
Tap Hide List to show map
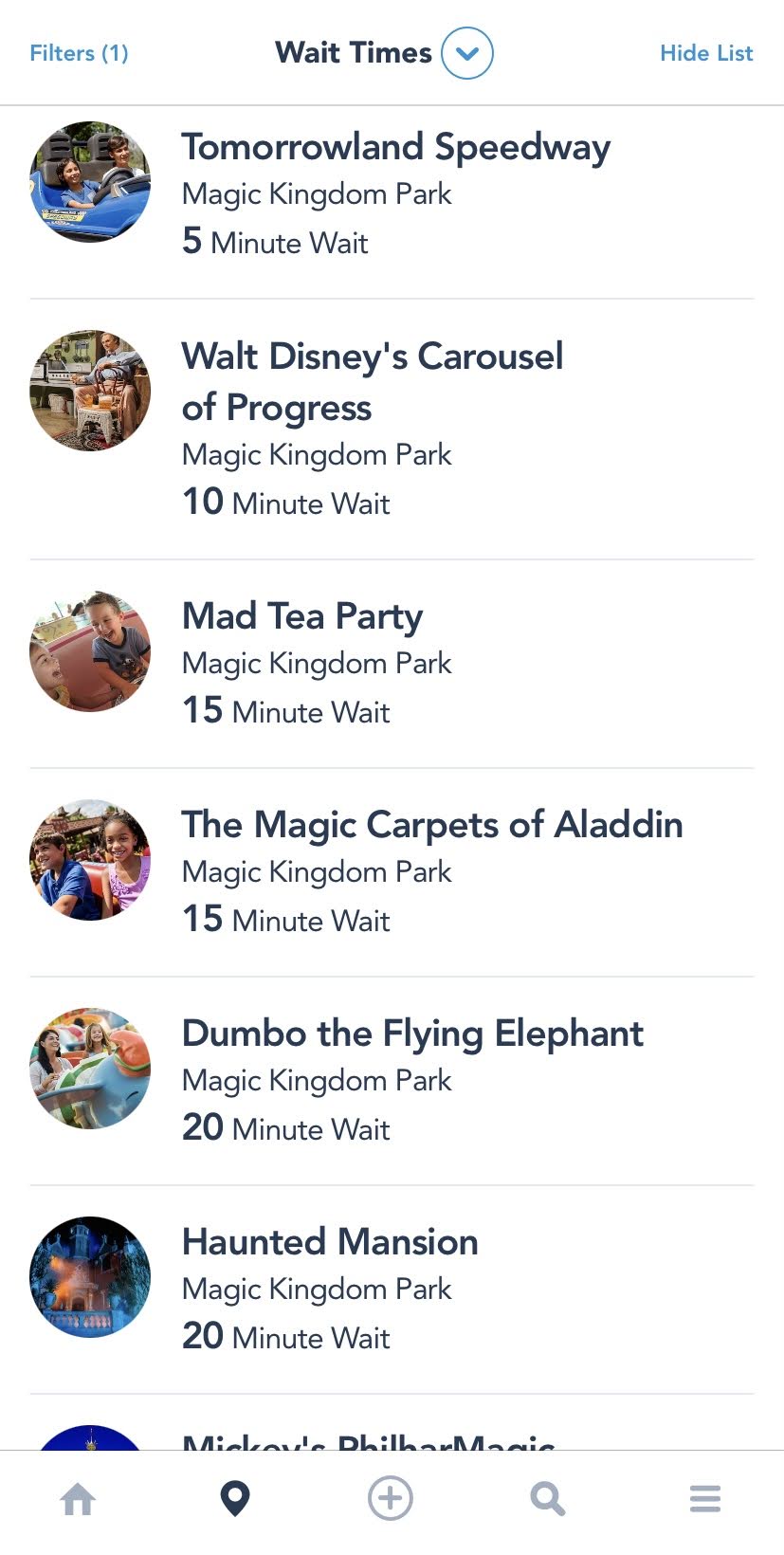pos(706,53)
